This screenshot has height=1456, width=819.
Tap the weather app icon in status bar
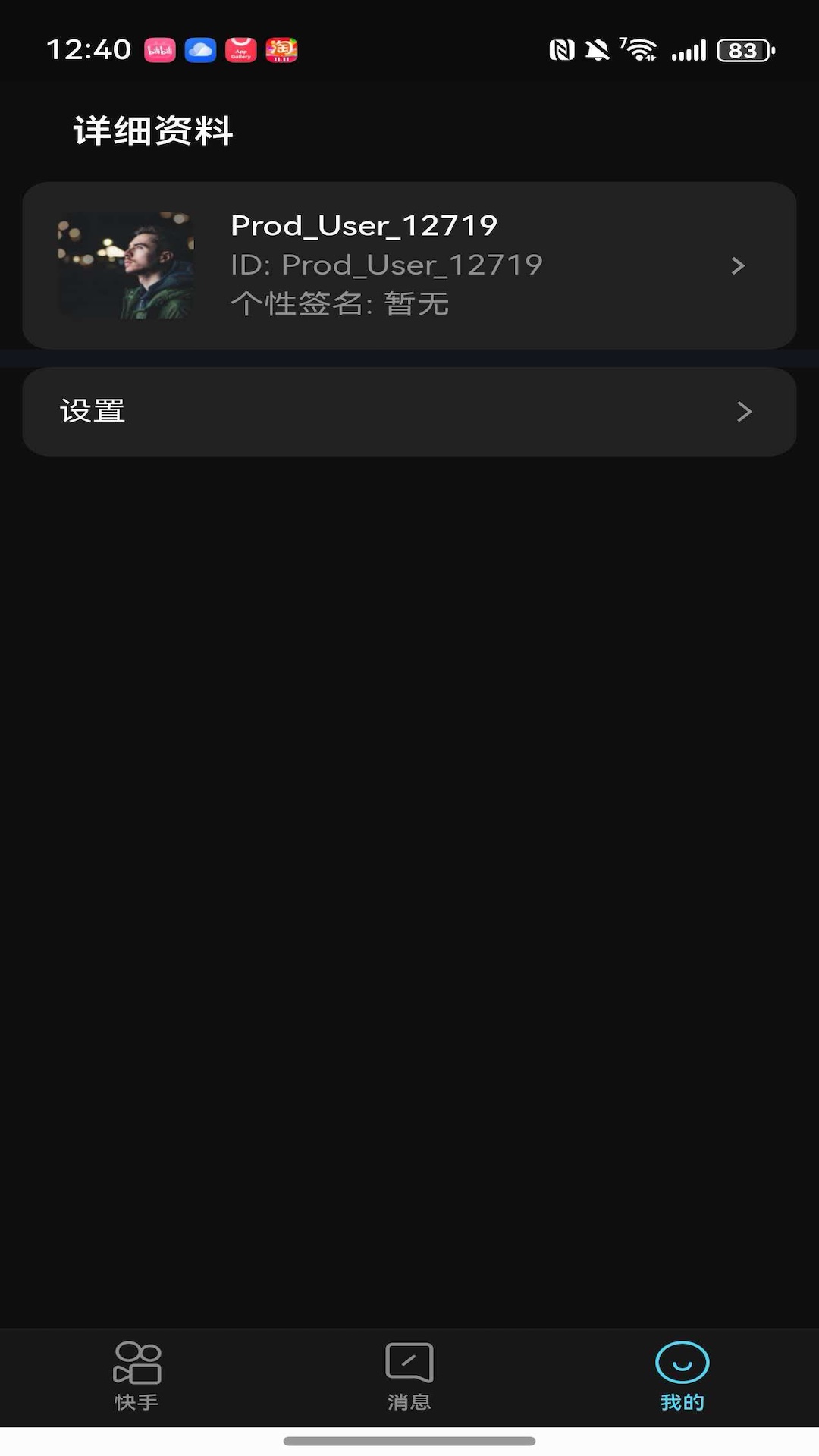click(x=201, y=51)
